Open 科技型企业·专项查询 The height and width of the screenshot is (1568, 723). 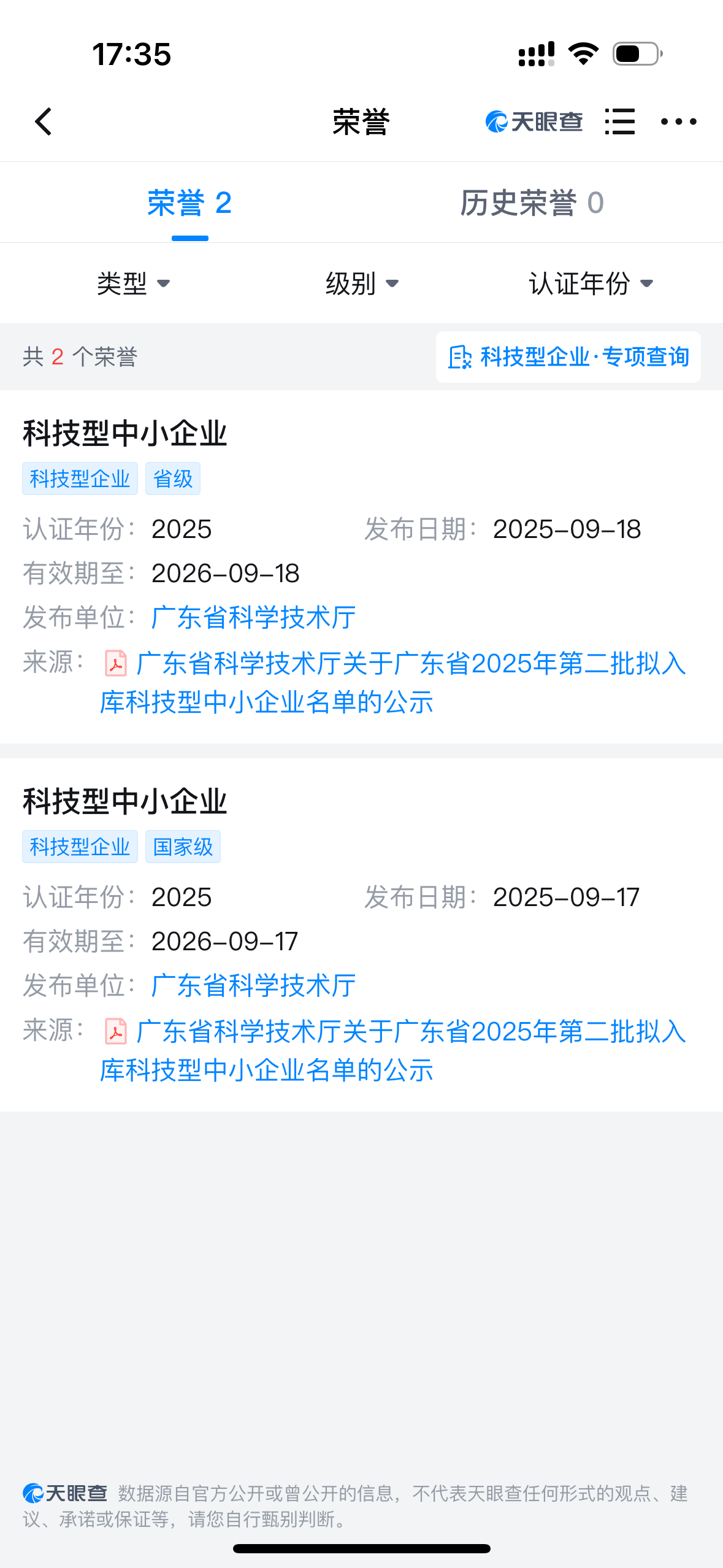tap(568, 357)
